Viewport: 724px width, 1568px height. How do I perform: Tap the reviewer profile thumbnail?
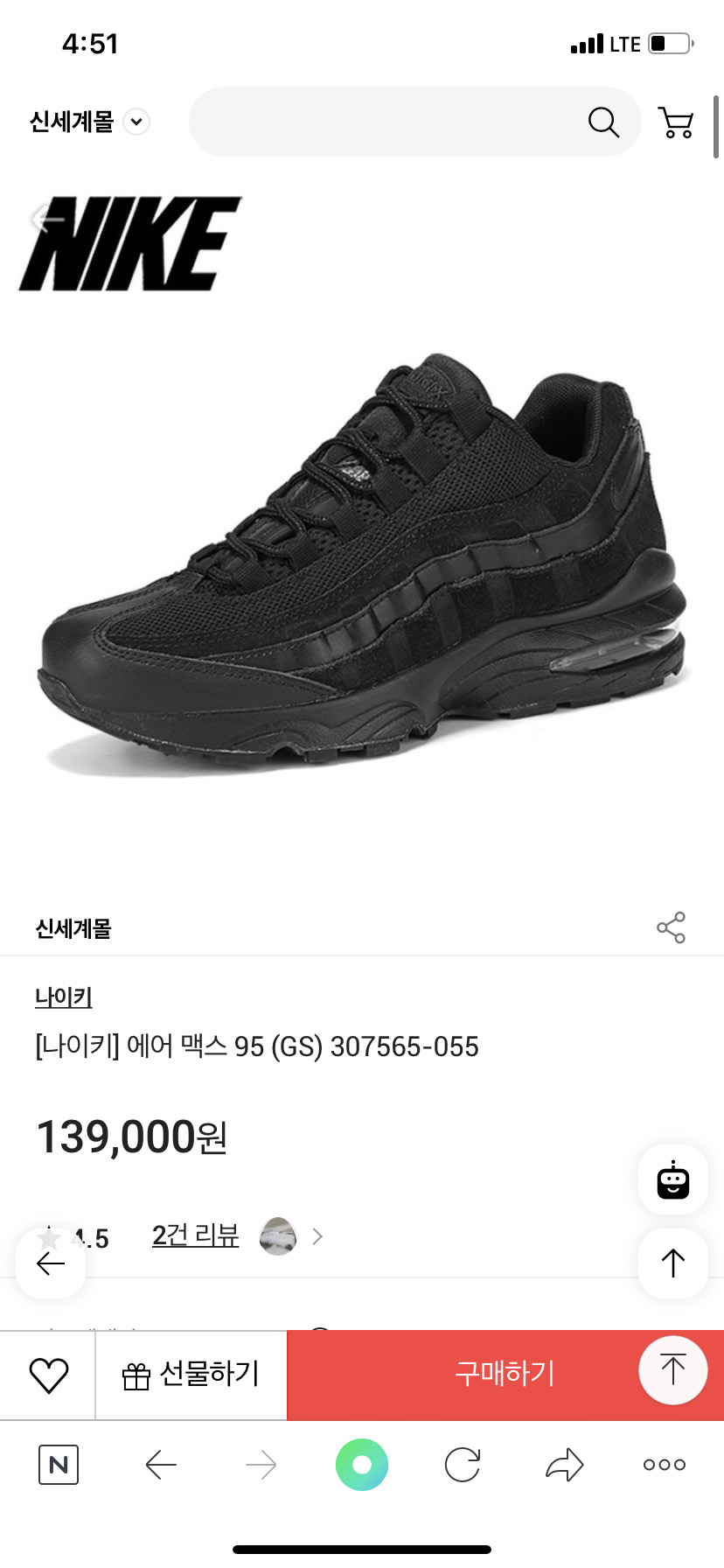[x=278, y=1236]
